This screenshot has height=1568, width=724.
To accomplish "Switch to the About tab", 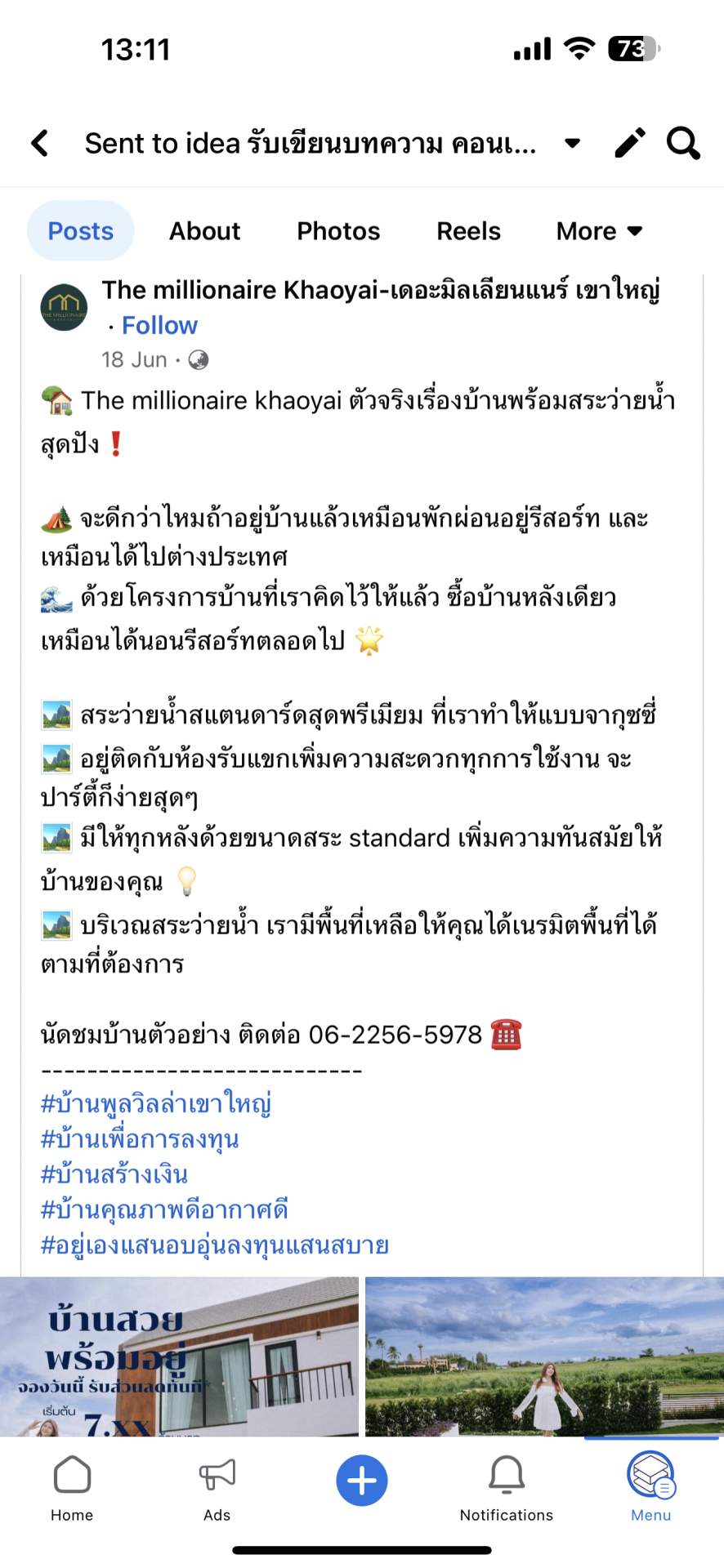I will point(204,231).
